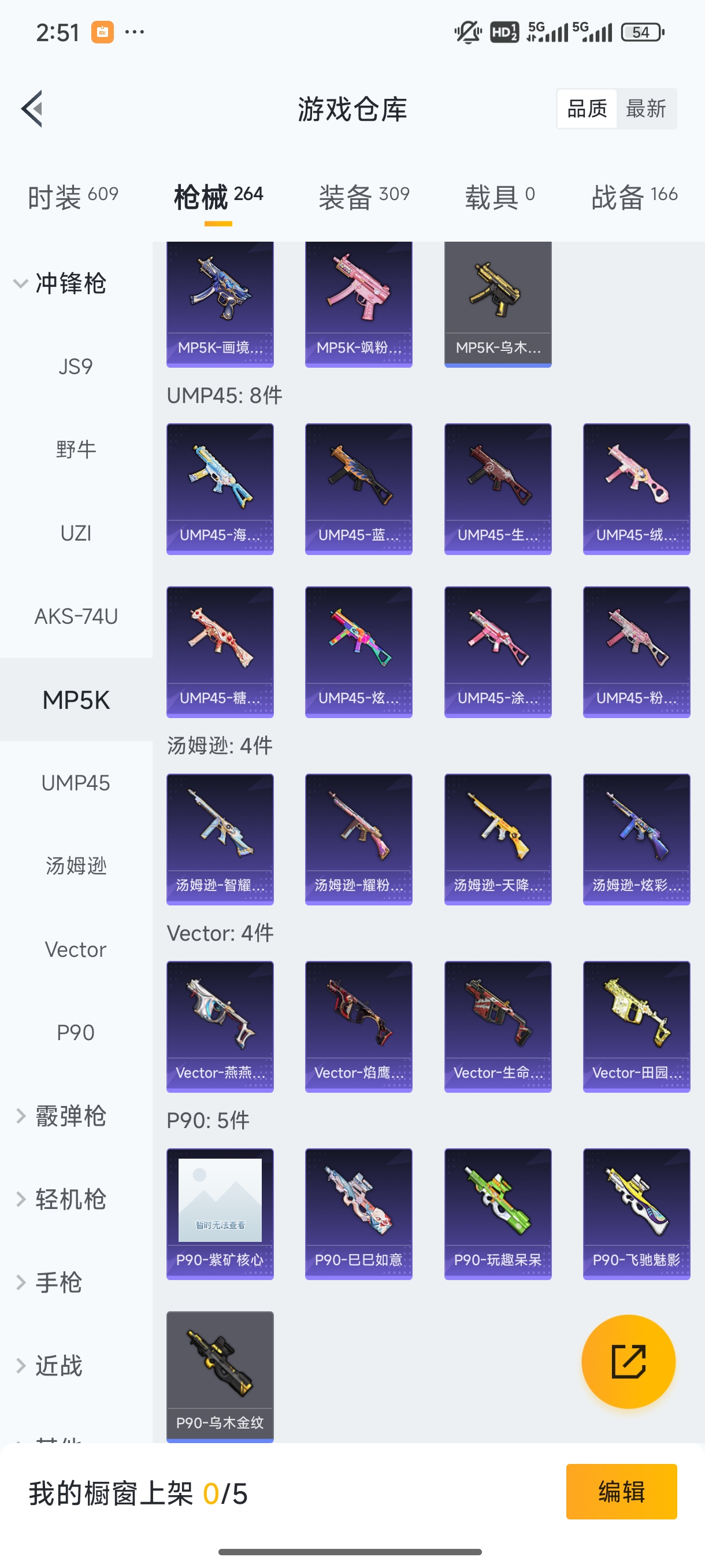Tap the 编辑 button
The width and height of the screenshot is (705, 1568).
(621, 1491)
